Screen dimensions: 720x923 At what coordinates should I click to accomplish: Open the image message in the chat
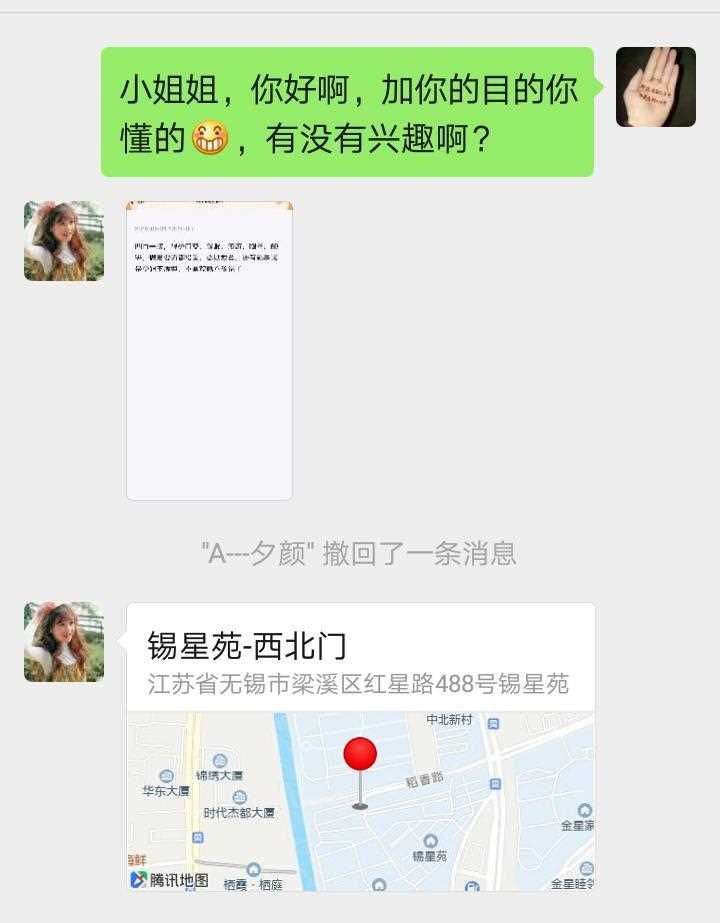[x=209, y=350]
